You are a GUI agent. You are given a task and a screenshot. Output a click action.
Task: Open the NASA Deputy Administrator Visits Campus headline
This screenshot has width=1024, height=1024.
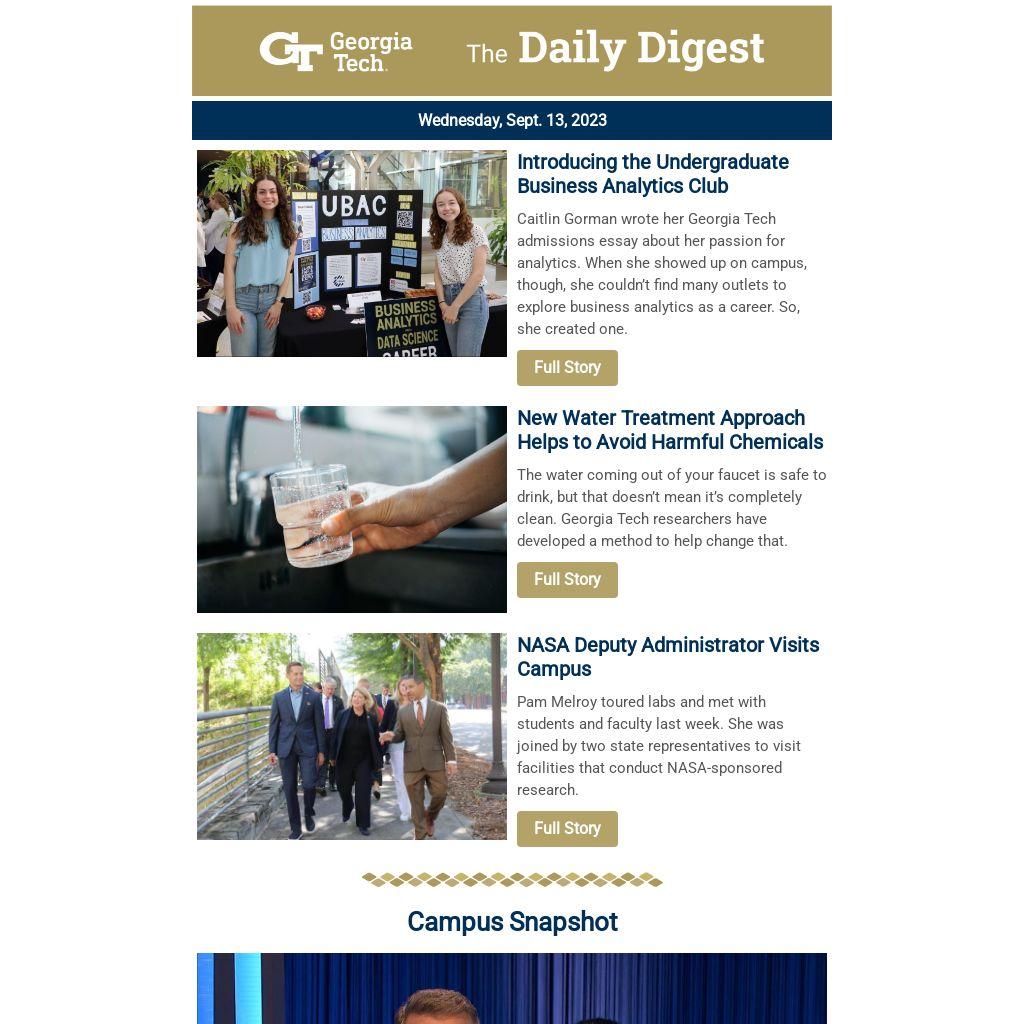tap(667, 657)
